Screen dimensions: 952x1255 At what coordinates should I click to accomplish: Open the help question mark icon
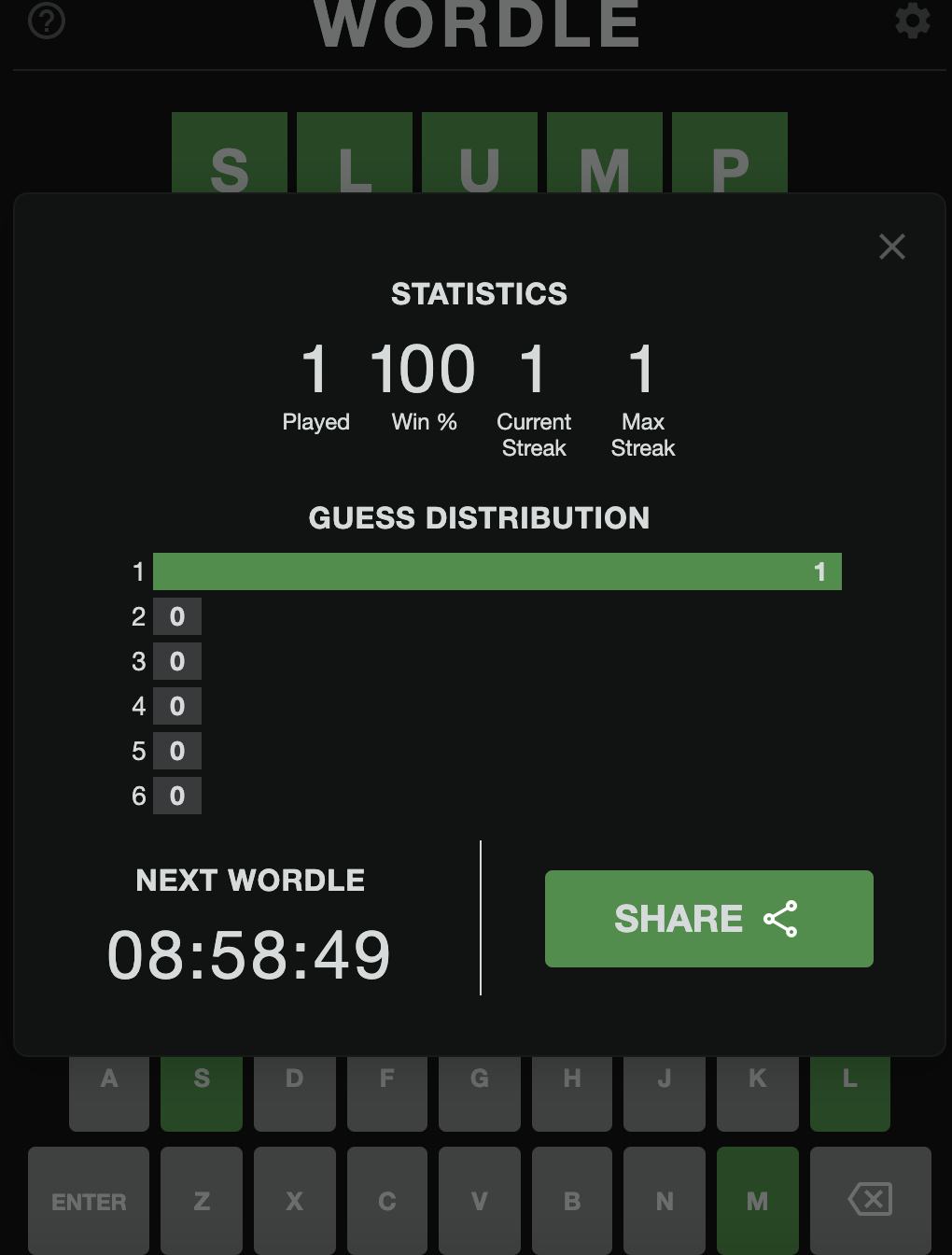[47, 21]
